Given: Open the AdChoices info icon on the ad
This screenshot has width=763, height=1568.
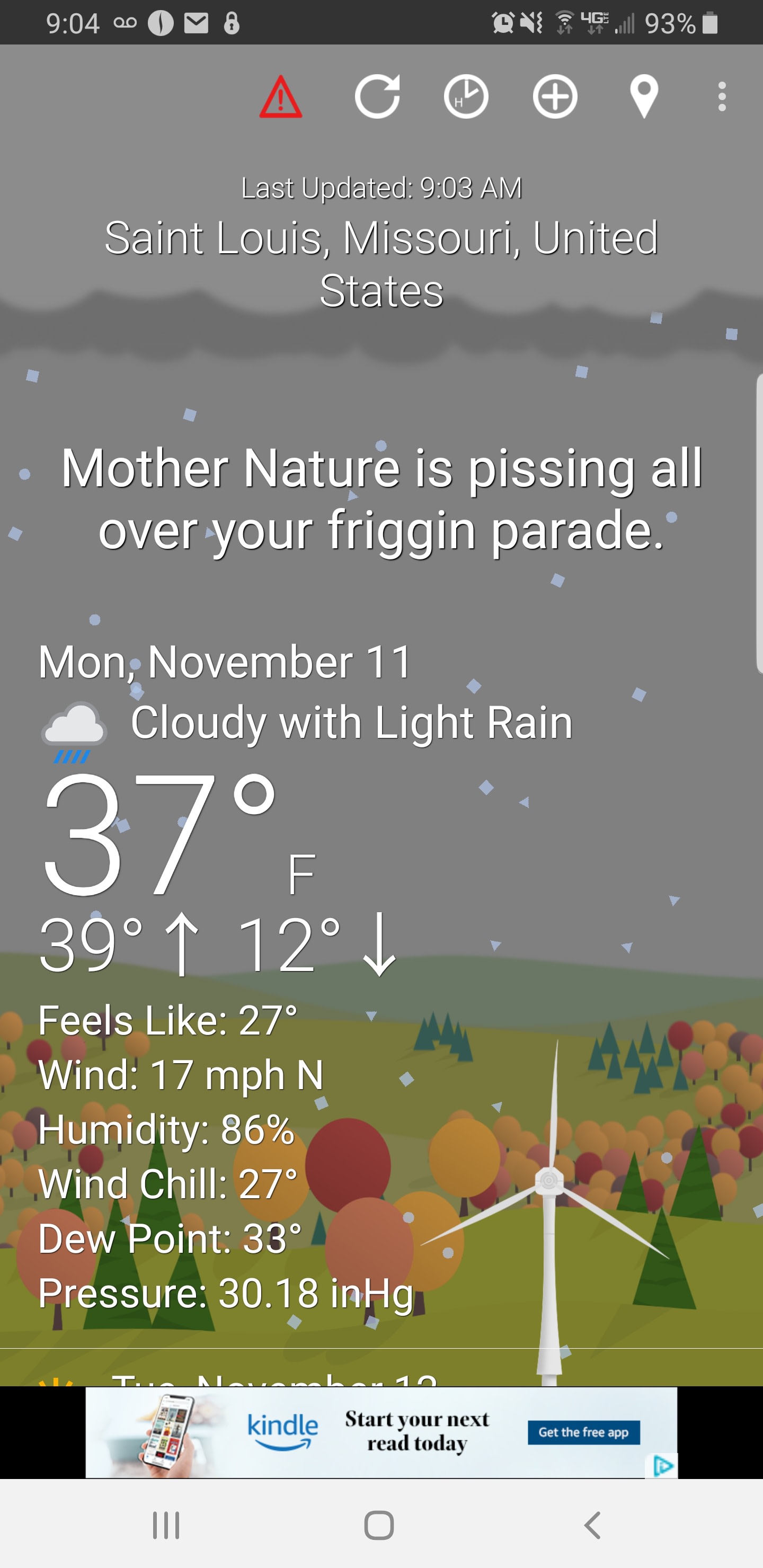Looking at the screenshot, I should coord(662,1466).
